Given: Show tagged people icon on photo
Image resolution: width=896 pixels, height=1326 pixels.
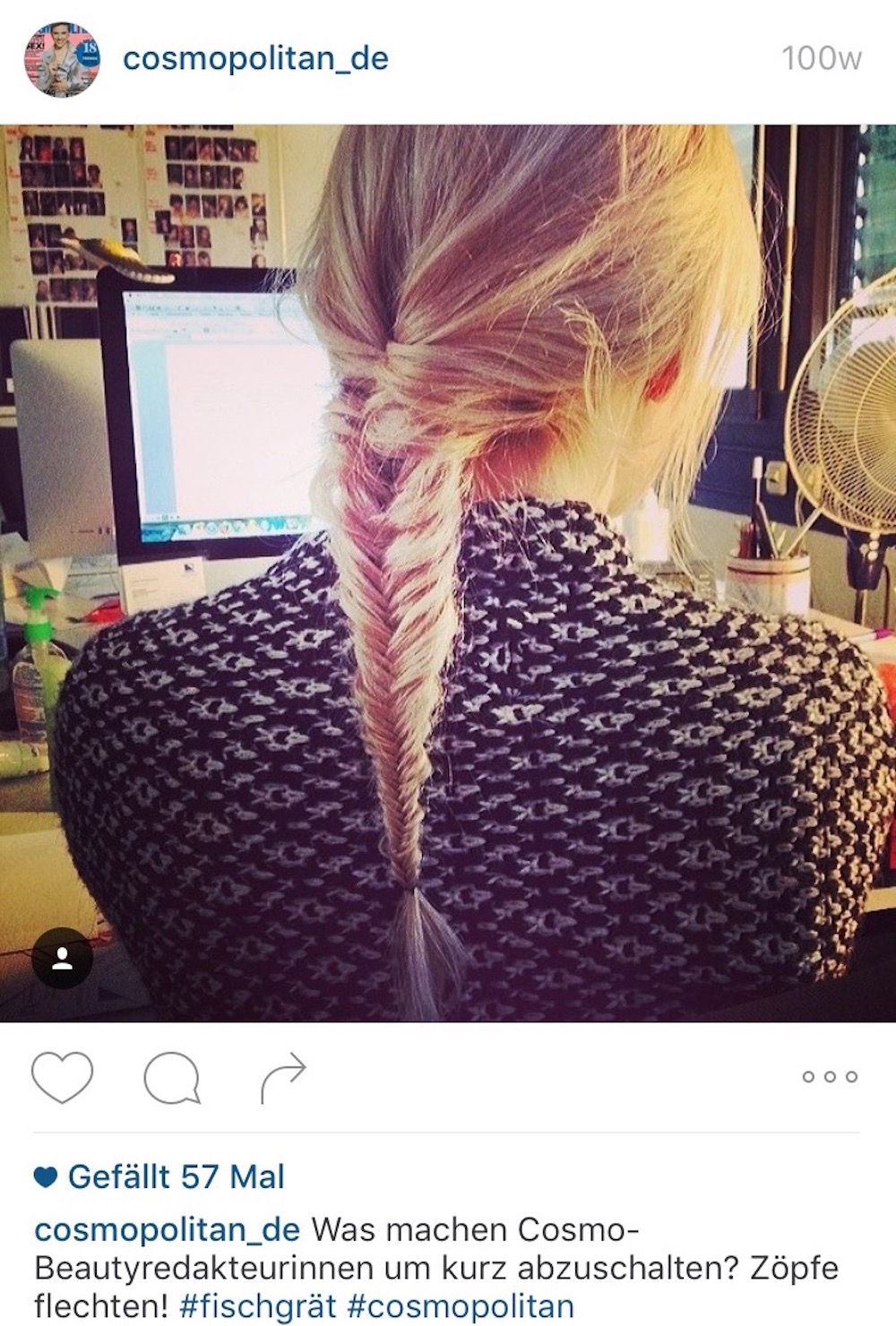Looking at the screenshot, I should coord(63,960).
